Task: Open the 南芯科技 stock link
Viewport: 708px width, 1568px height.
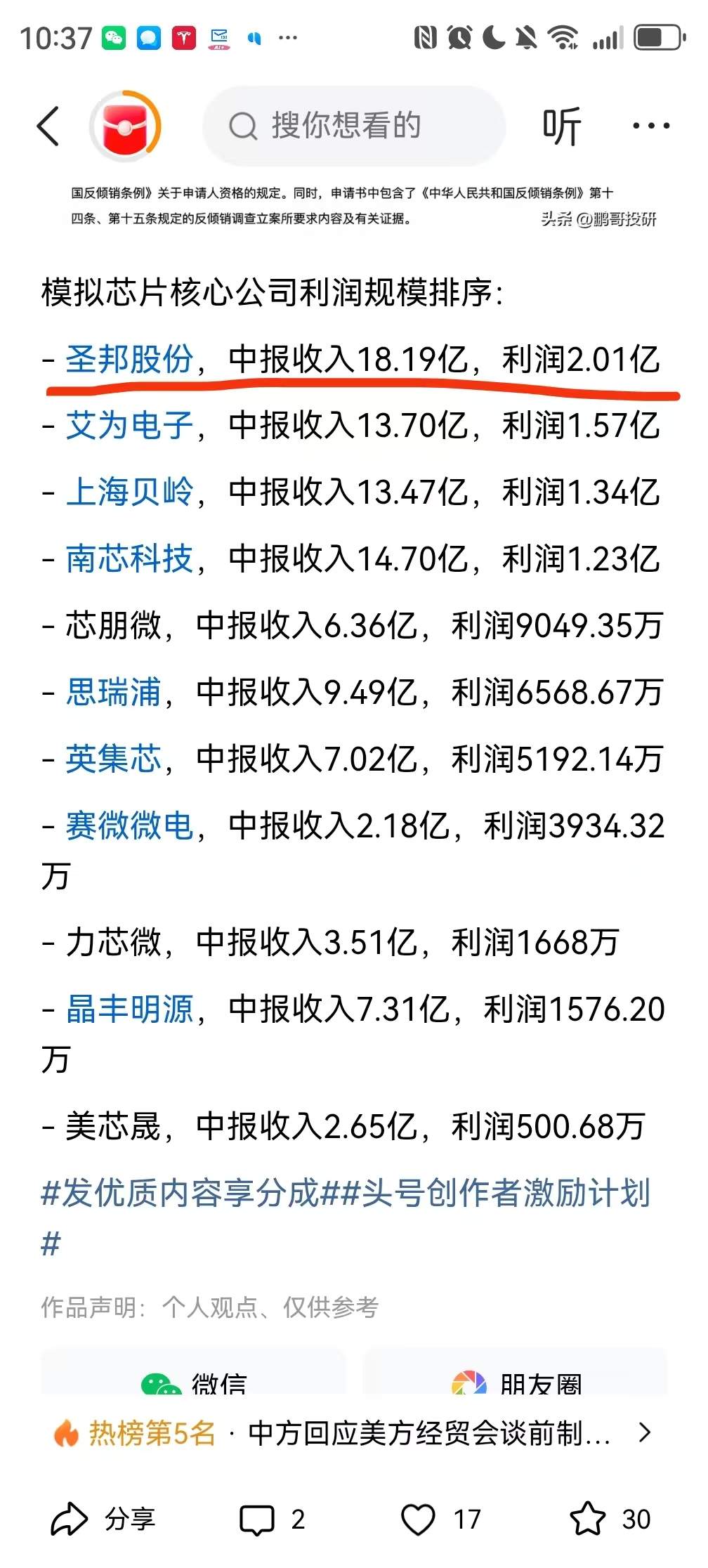Action: (129, 558)
